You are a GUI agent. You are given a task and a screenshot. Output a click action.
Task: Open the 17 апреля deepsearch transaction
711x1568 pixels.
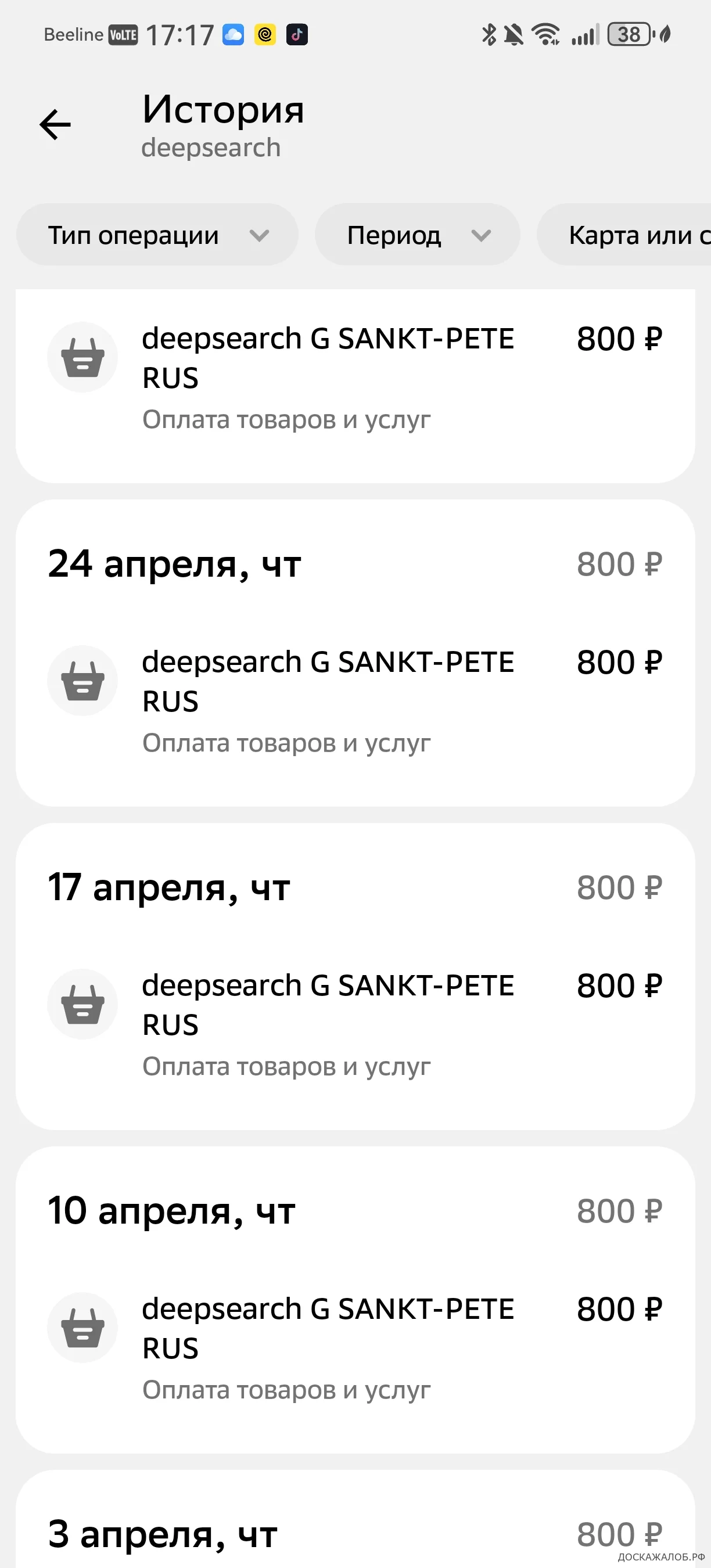(x=355, y=1025)
